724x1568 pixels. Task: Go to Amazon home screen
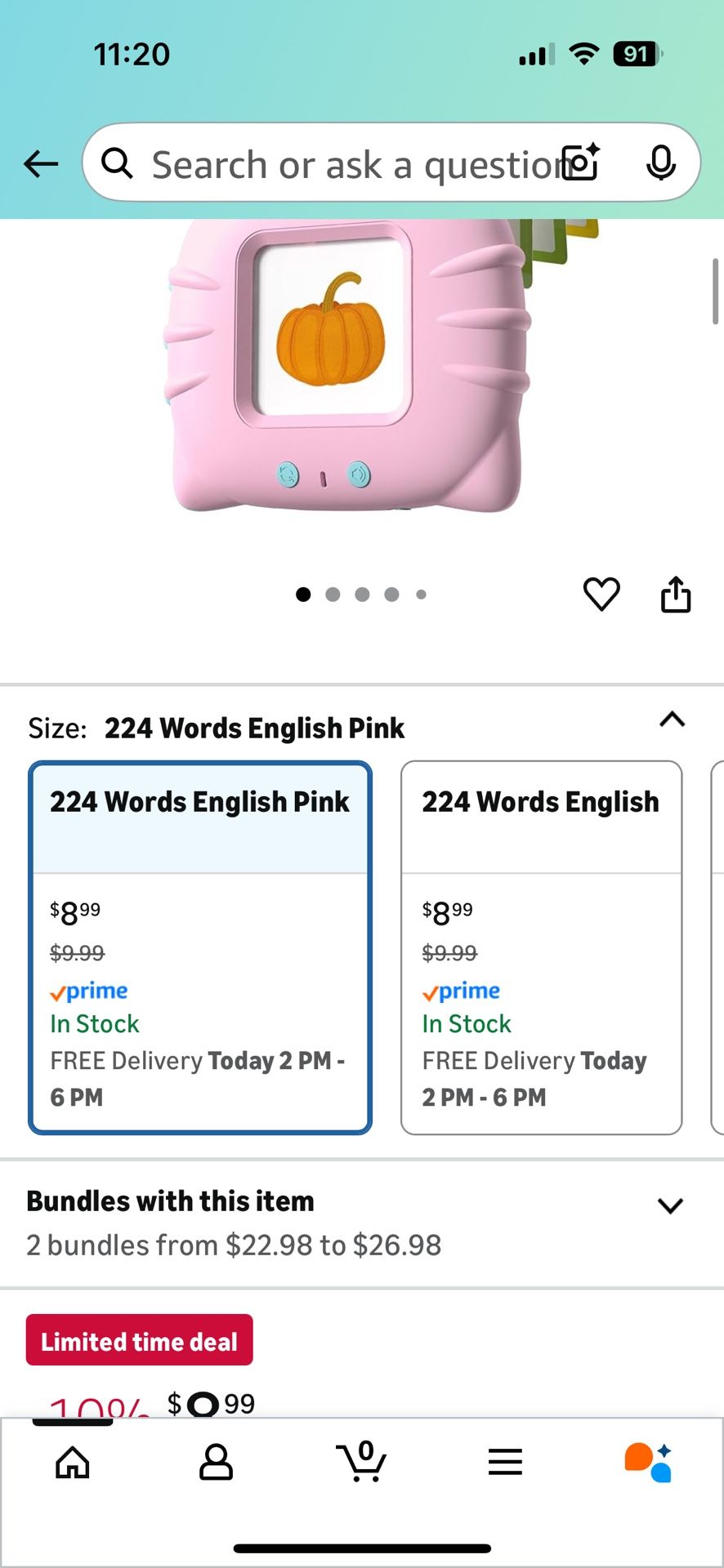point(73,1462)
